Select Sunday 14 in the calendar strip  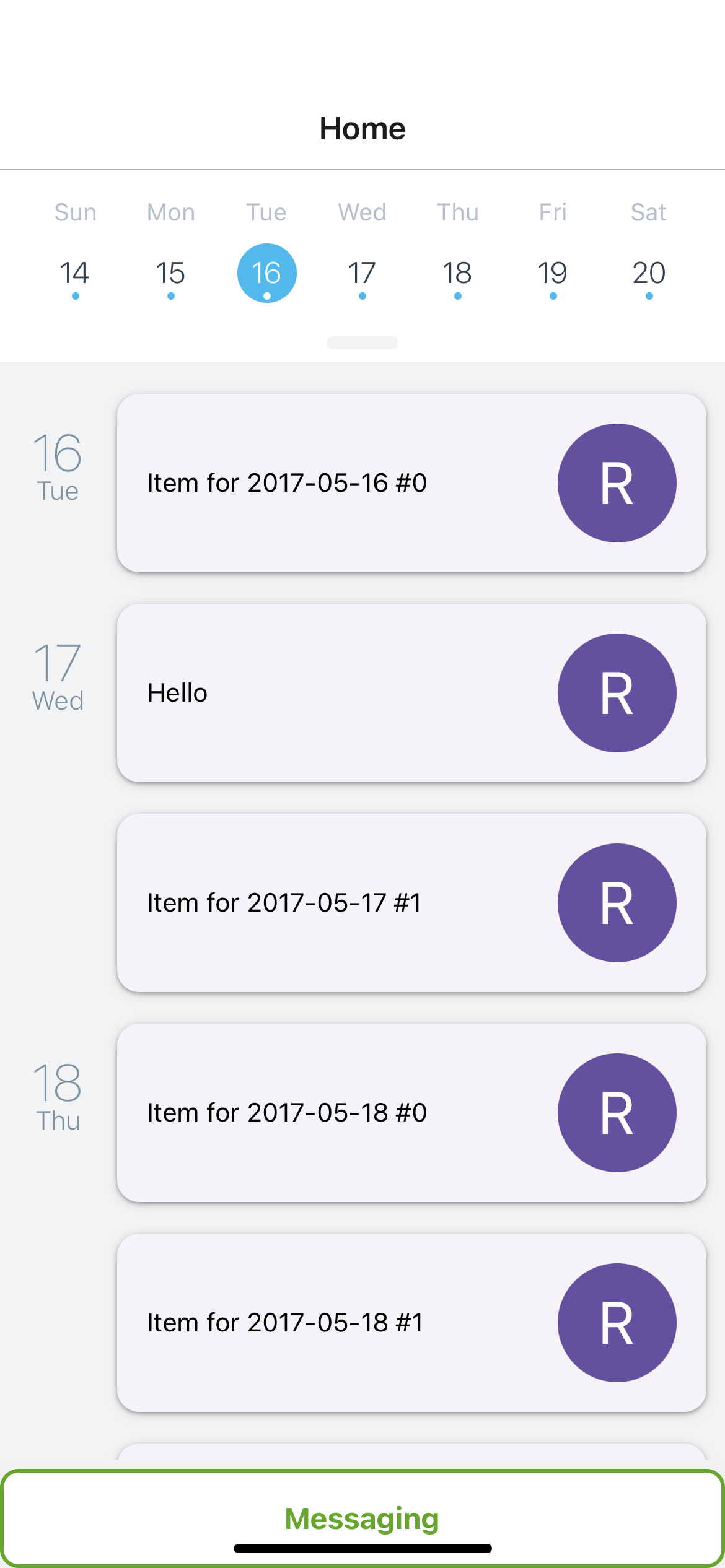(75, 273)
